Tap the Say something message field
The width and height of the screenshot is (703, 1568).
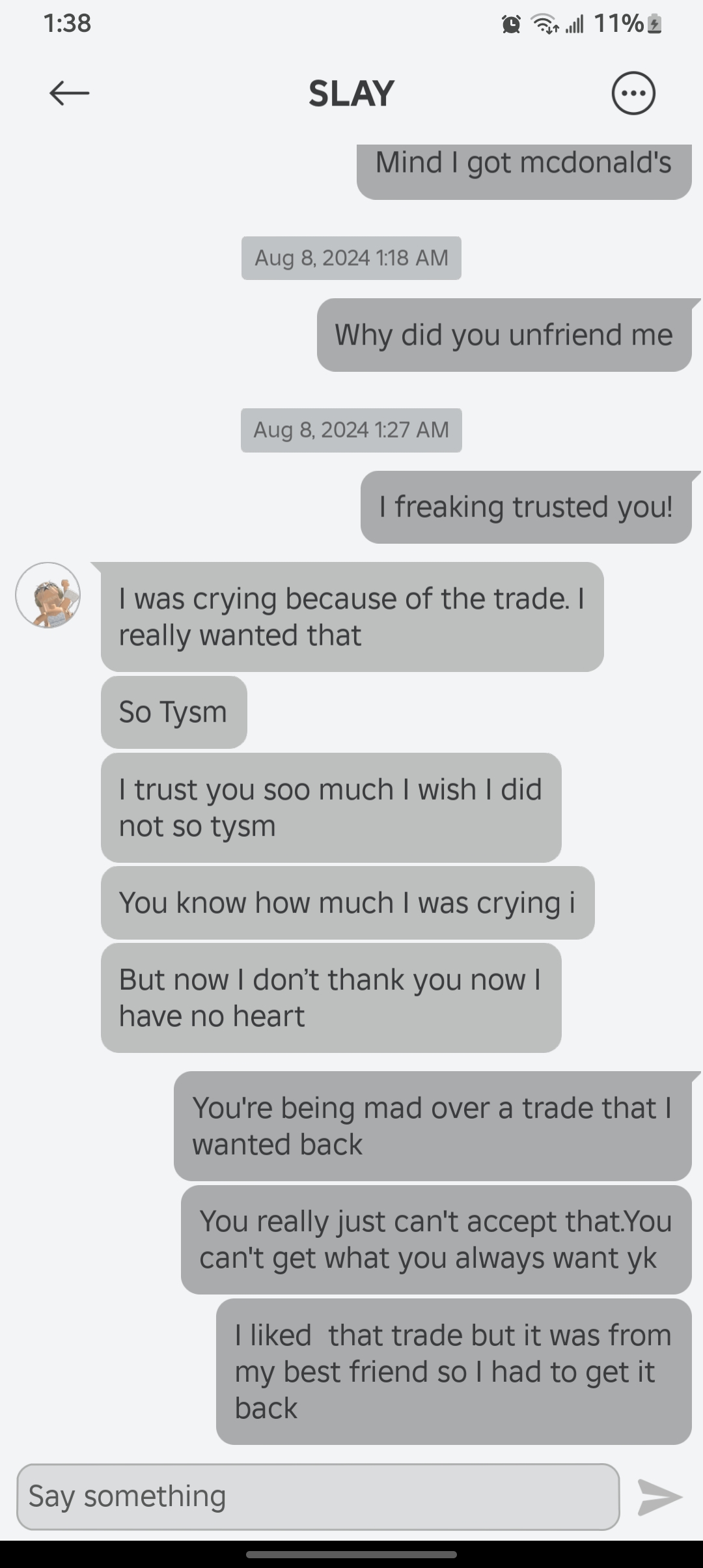(x=318, y=1496)
